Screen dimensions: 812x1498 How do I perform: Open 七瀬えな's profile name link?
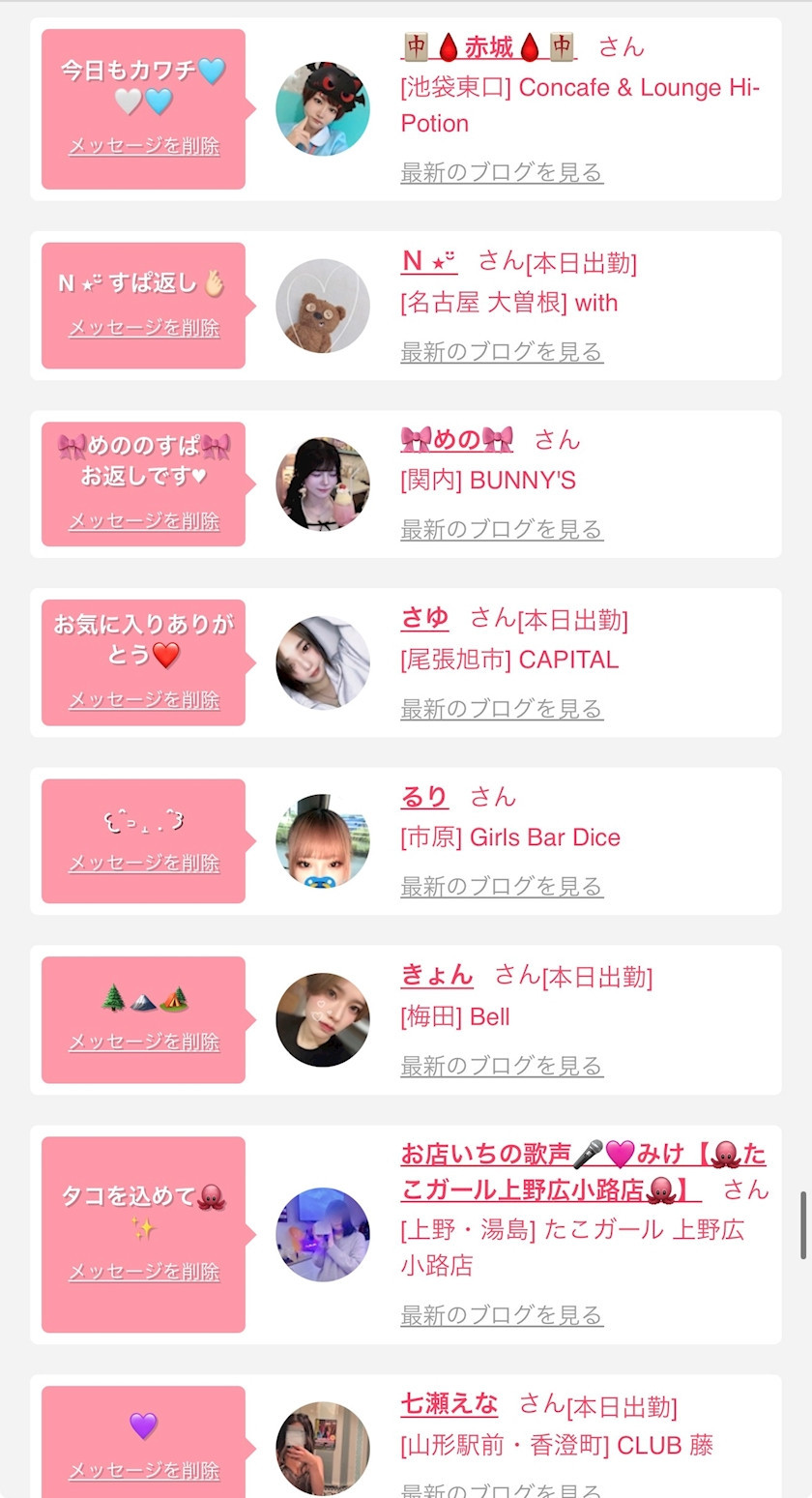pyautogui.click(x=449, y=1404)
